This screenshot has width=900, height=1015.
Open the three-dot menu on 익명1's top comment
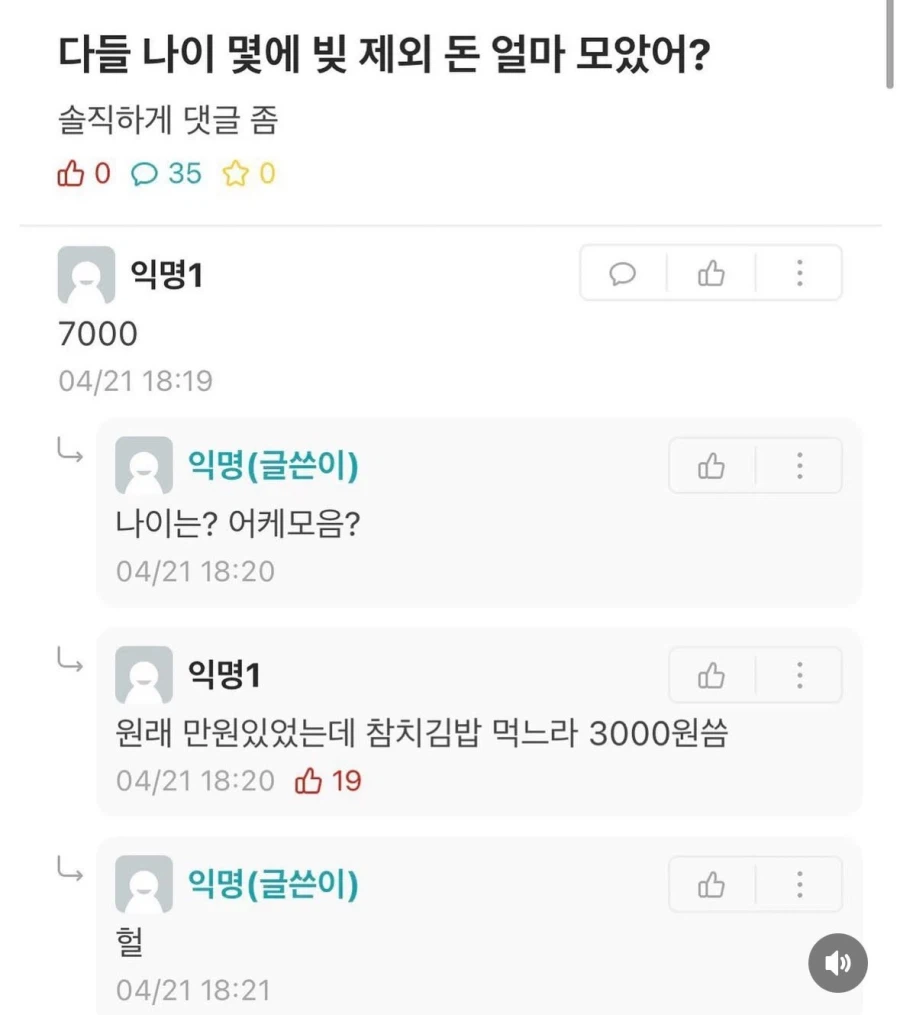[x=800, y=272]
